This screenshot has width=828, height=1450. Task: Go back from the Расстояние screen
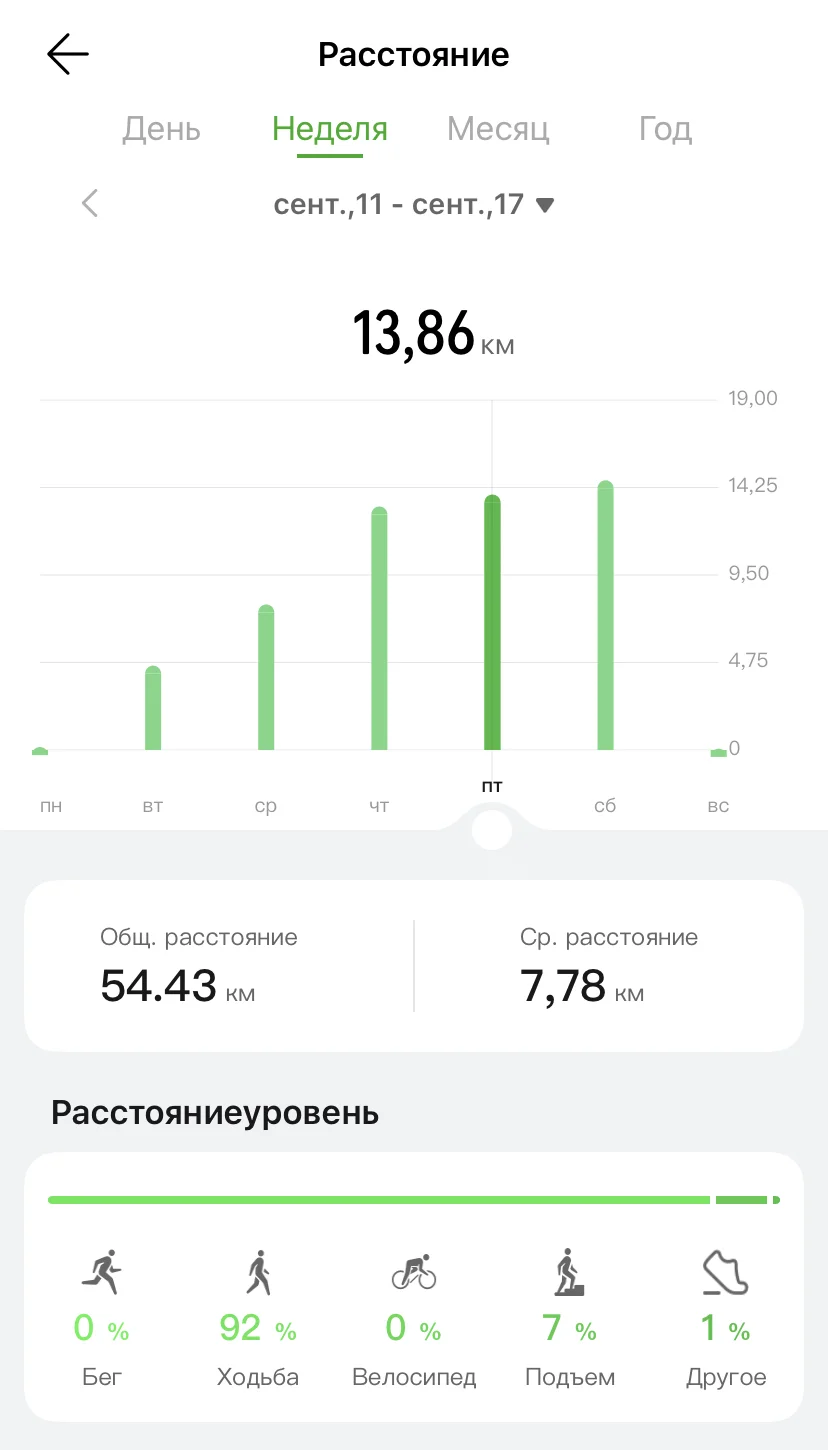pyautogui.click(x=68, y=54)
